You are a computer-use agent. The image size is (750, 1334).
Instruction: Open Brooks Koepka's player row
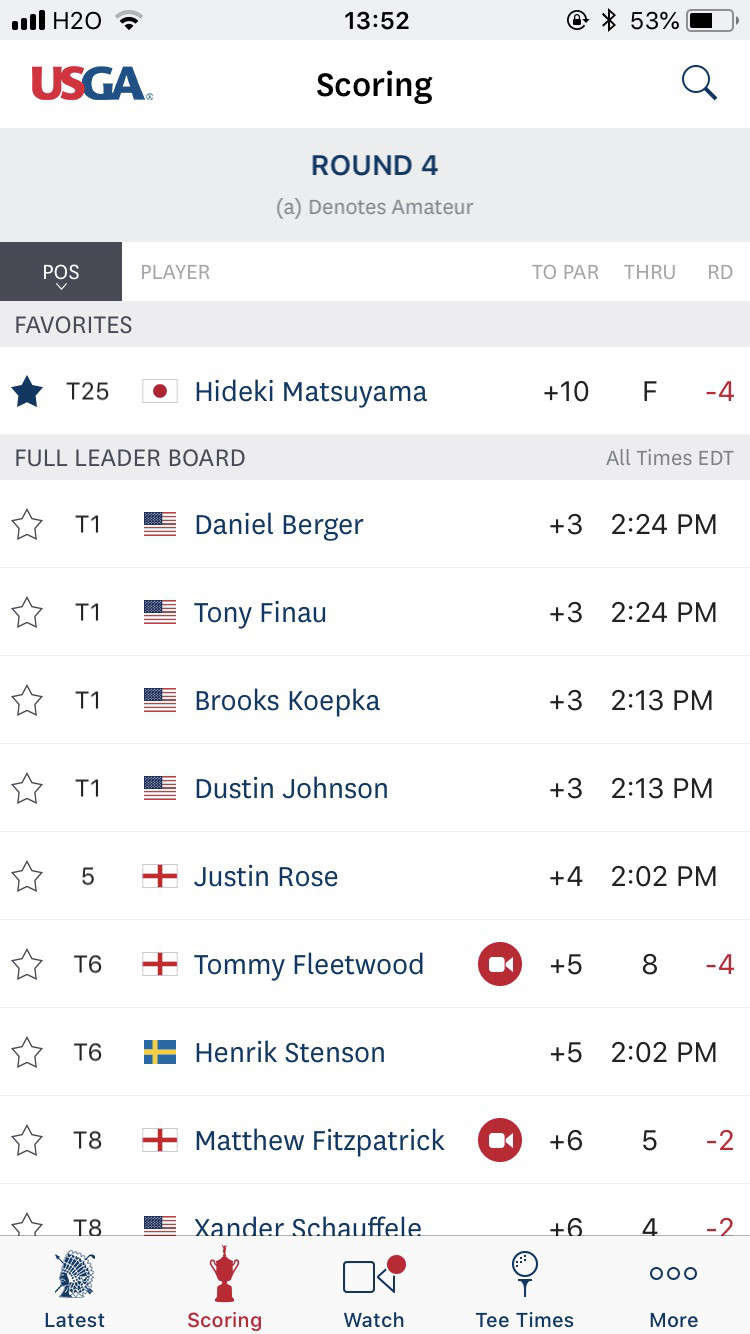coord(375,700)
